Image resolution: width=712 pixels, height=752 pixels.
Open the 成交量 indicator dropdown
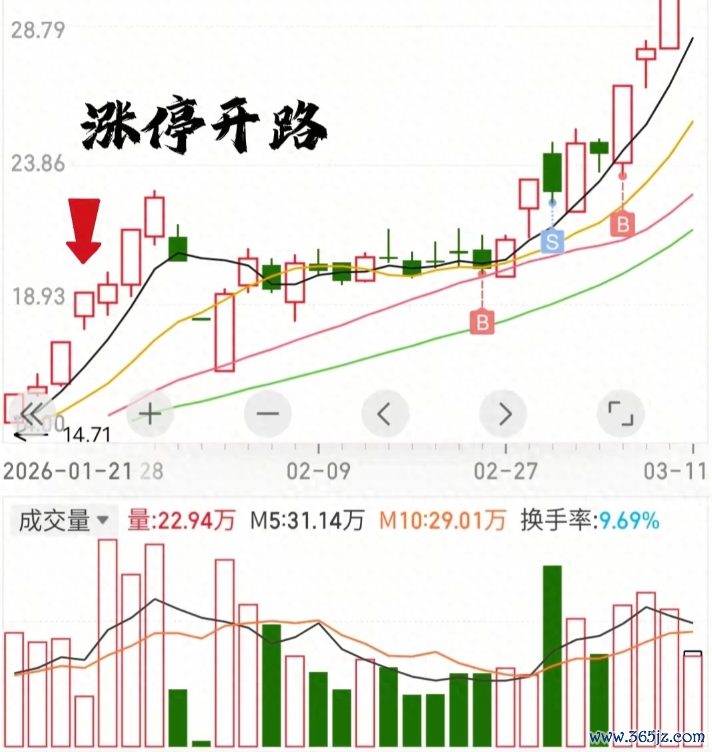(64, 521)
